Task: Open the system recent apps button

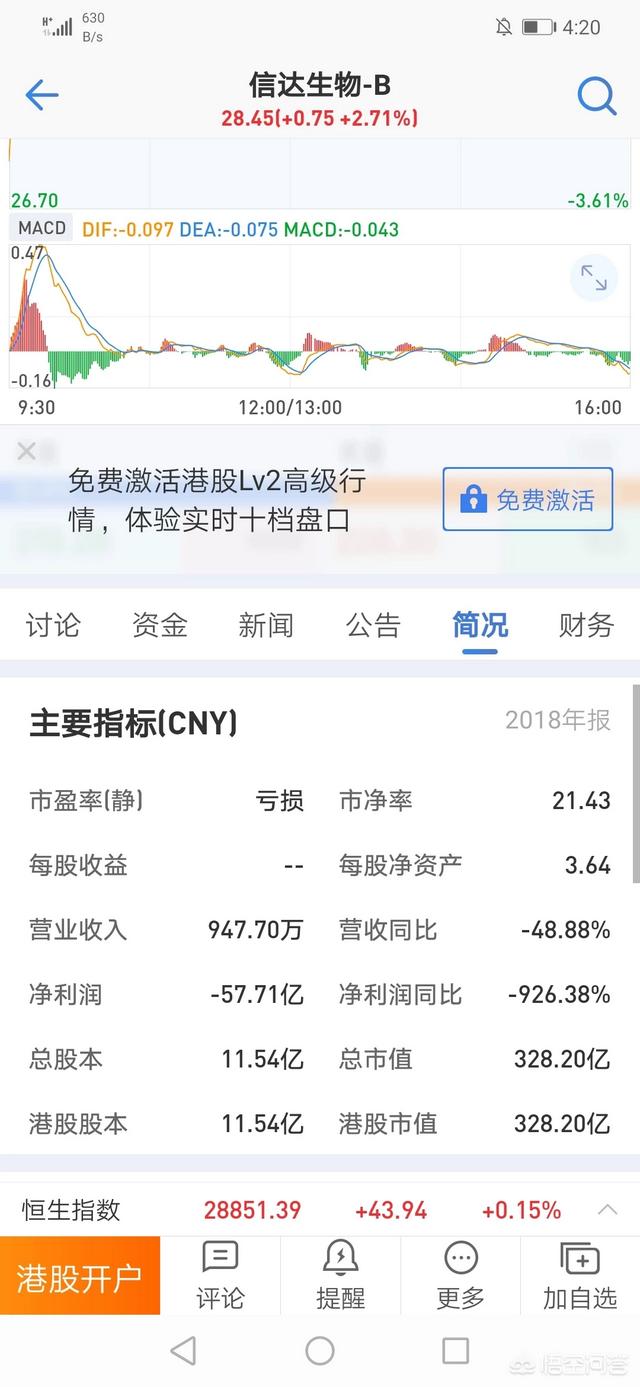Action: [x=455, y=1351]
